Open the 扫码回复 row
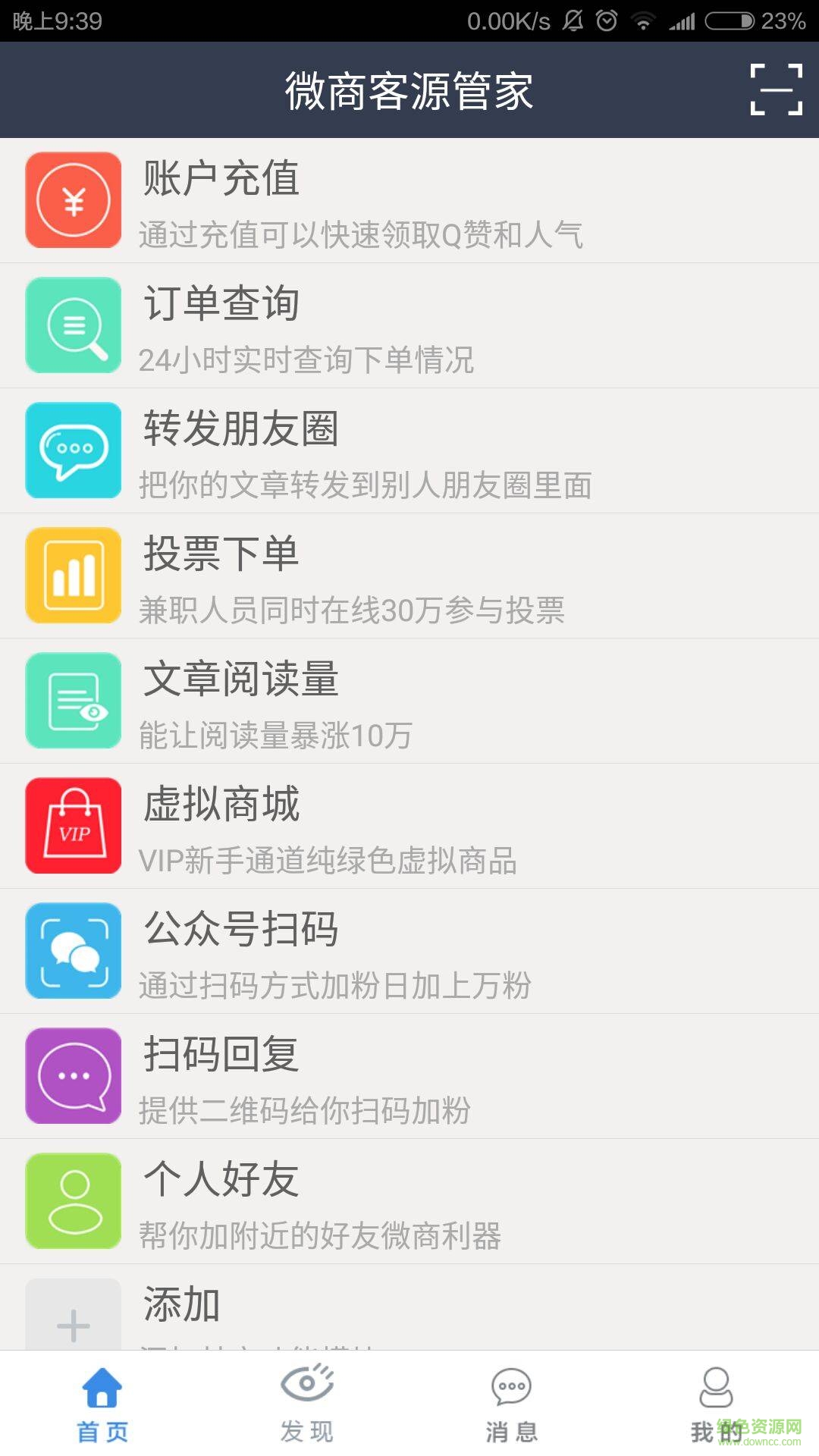The width and height of the screenshot is (819, 1456). pyautogui.click(x=409, y=1077)
